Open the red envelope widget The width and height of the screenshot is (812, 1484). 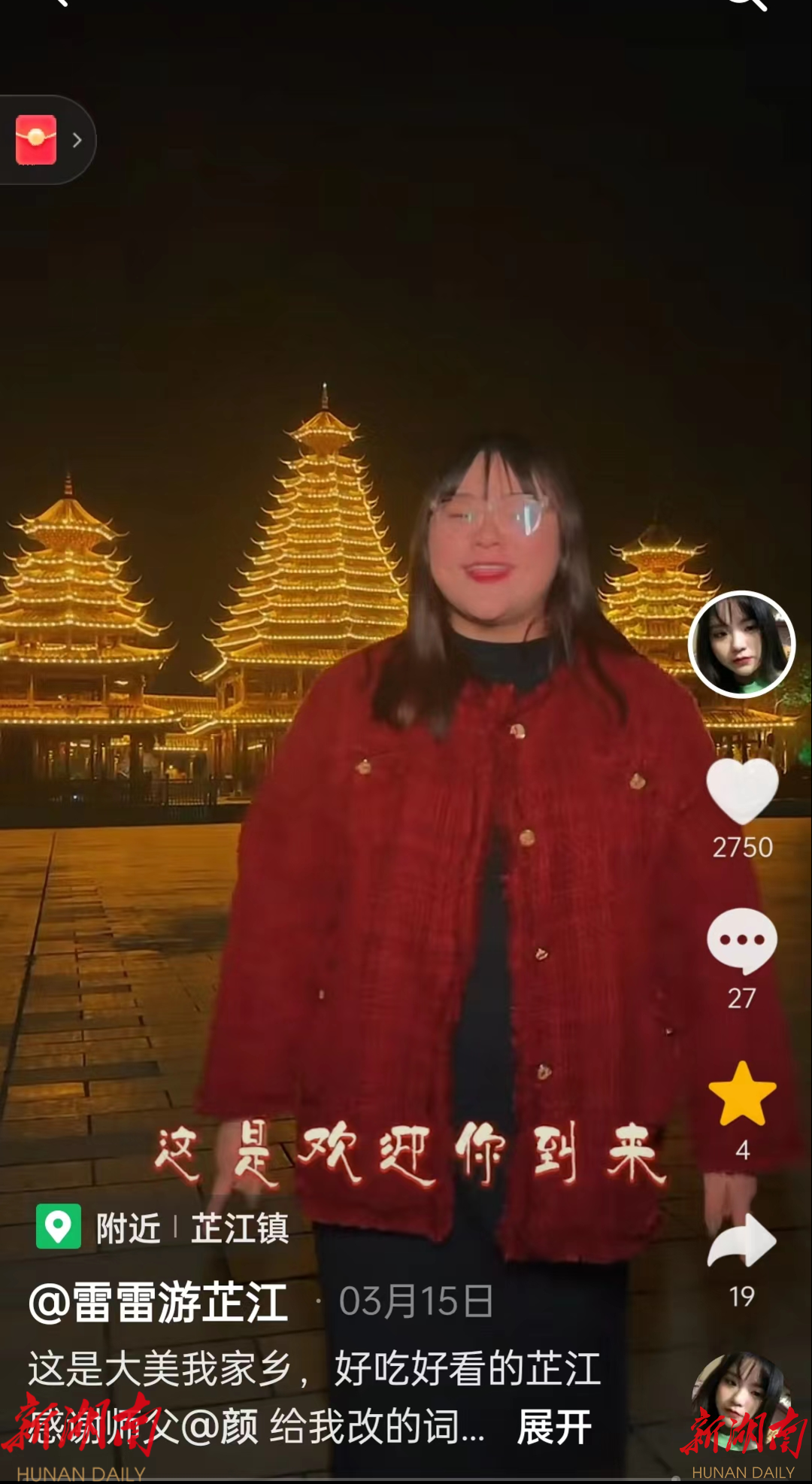[x=37, y=140]
